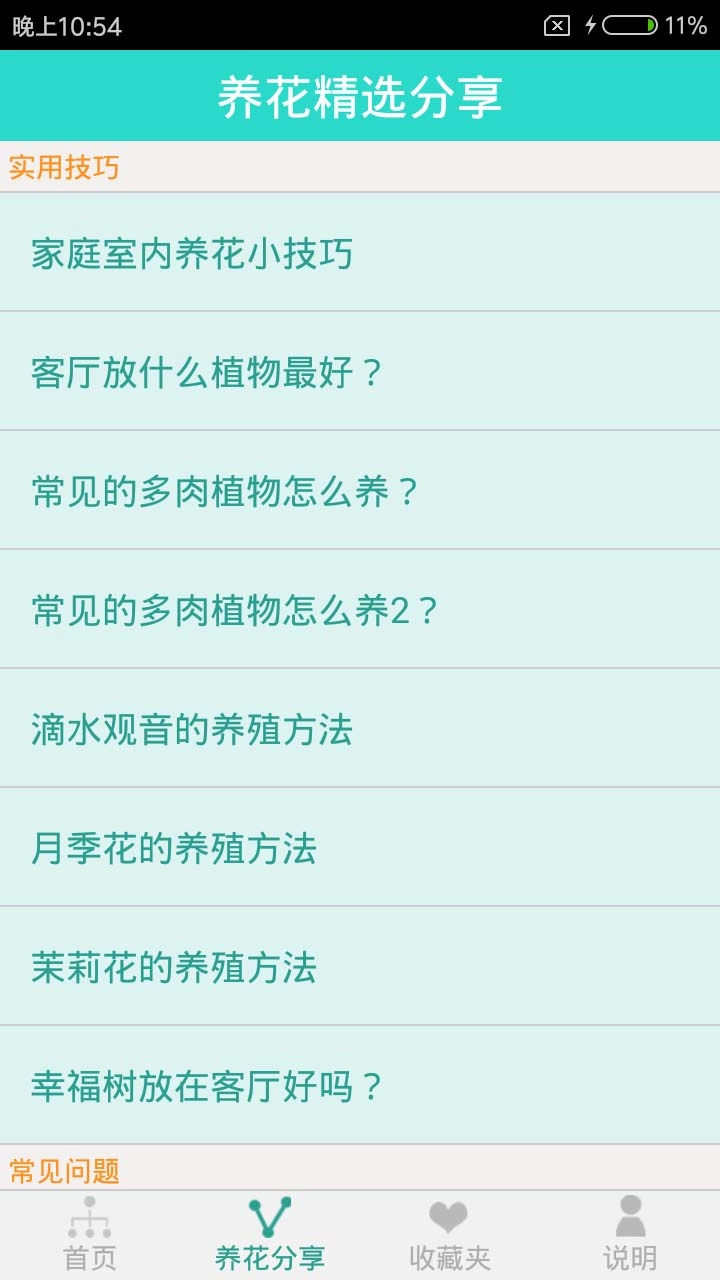Switch to the 首页 tab
Viewport: 720px width, 1280px height.
[x=90, y=1235]
